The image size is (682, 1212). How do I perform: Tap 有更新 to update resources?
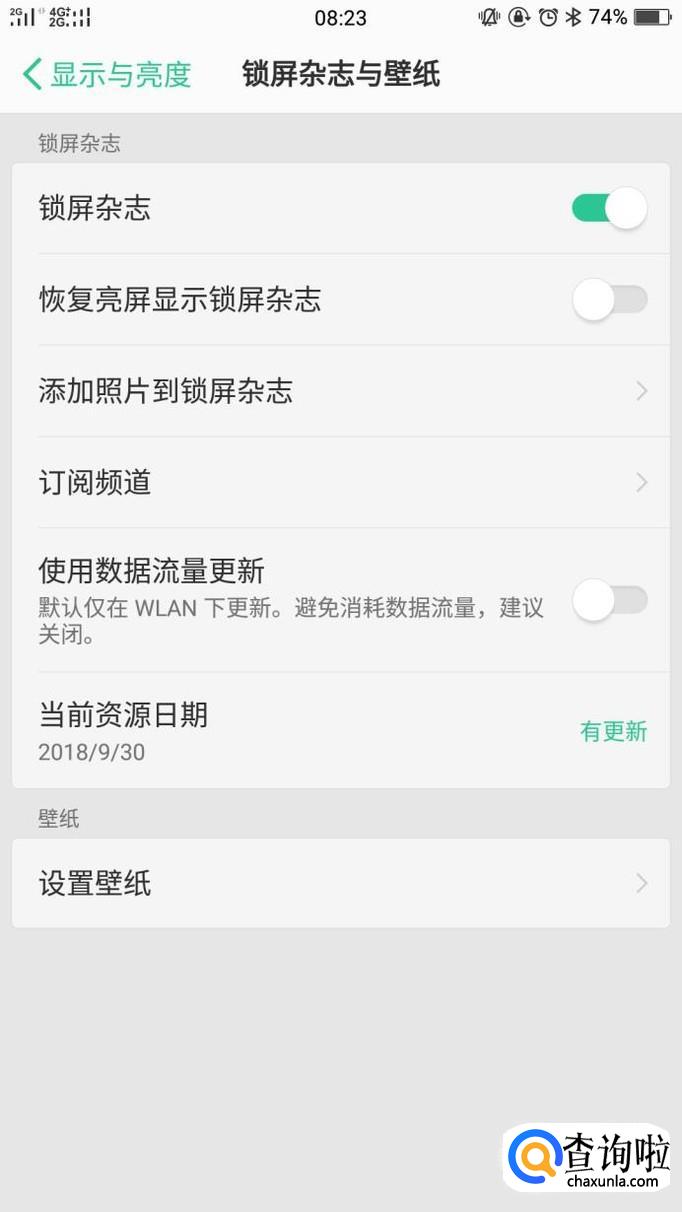(x=613, y=731)
